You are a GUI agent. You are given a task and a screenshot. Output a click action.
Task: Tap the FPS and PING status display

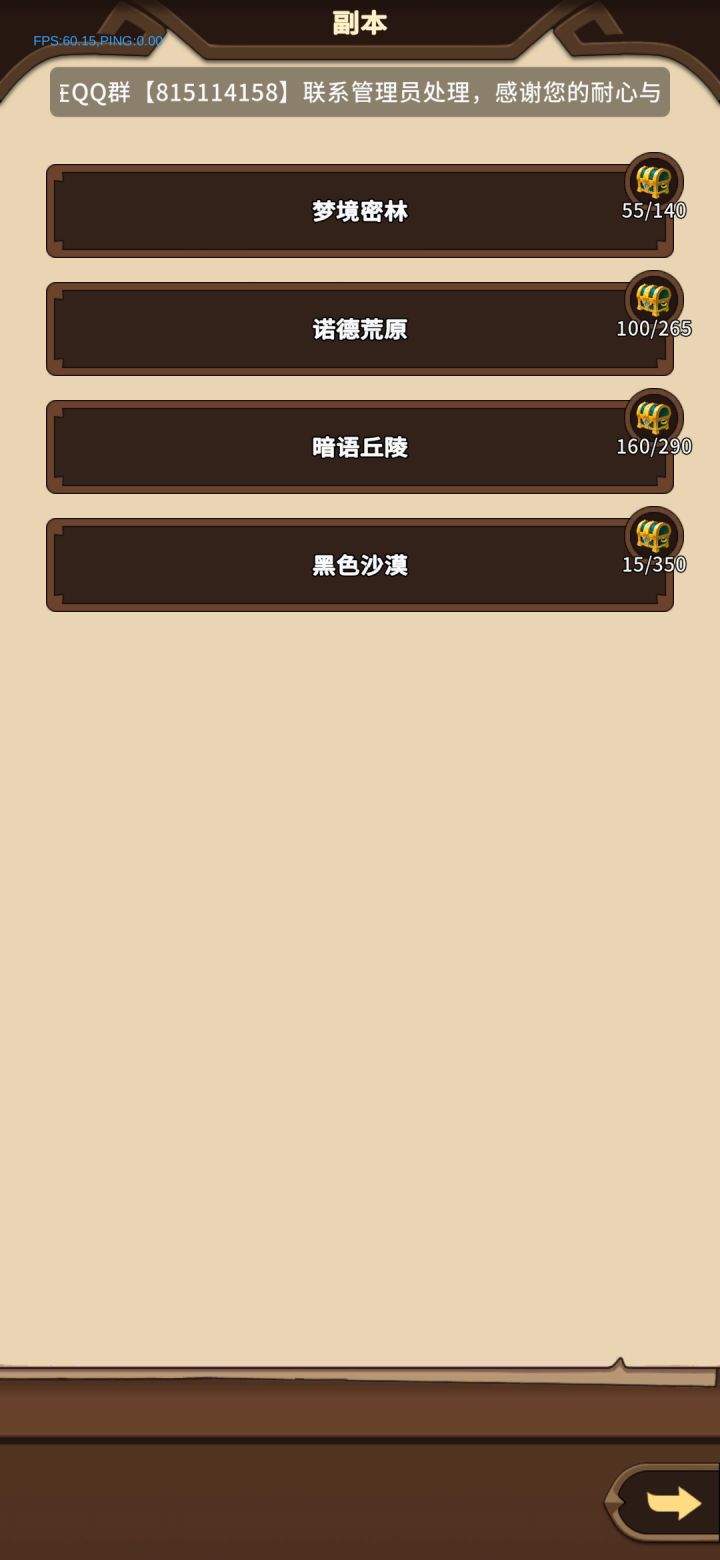98,41
